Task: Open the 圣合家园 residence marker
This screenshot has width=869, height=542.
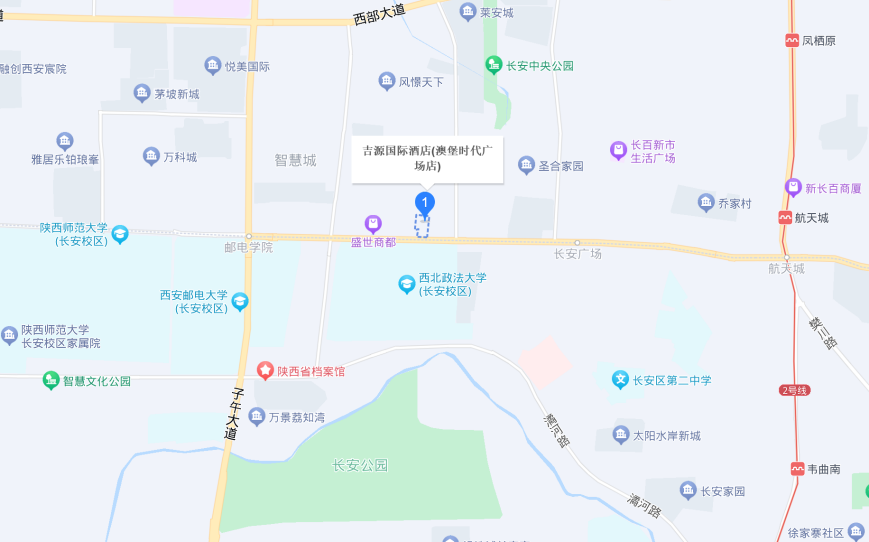Action: pos(526,165)
